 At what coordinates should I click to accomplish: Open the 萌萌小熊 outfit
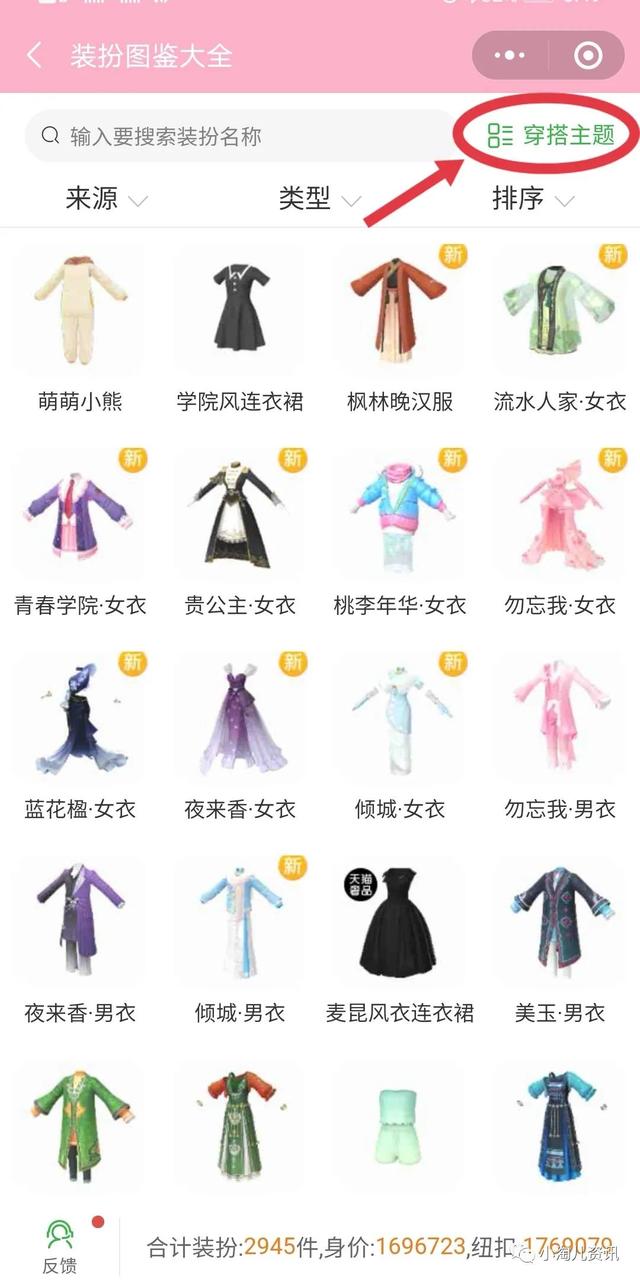click(80, 330)
